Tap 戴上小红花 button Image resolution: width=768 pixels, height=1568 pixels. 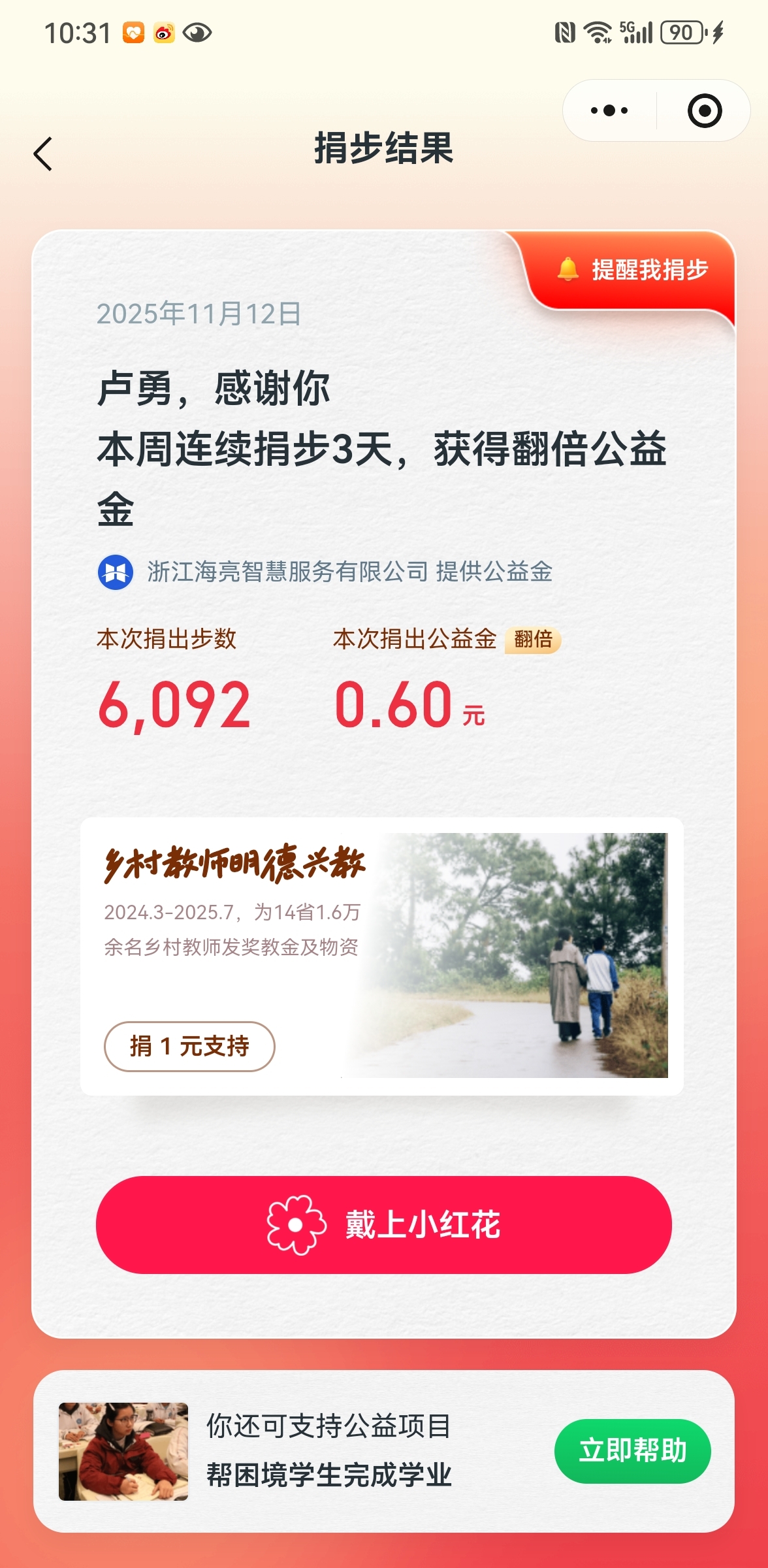tap(384, 1224)
